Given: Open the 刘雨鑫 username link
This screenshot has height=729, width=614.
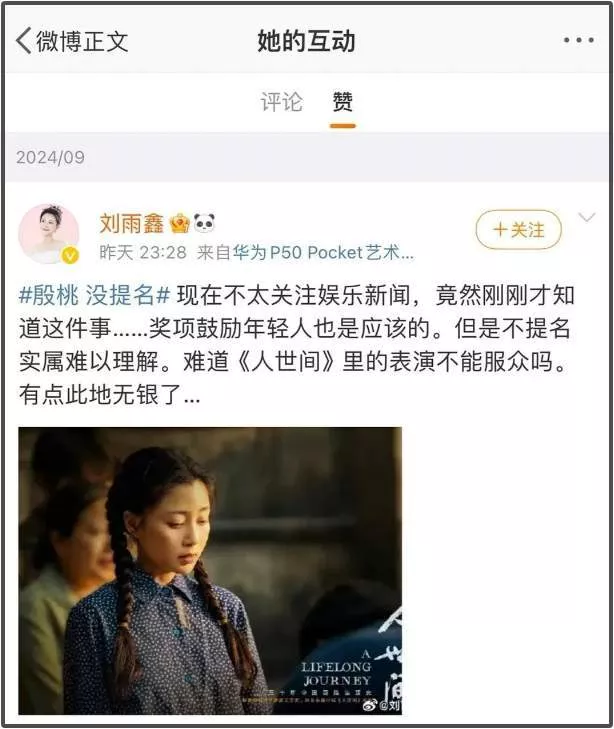Looking at the screenshot, I should tap(132, 222).
